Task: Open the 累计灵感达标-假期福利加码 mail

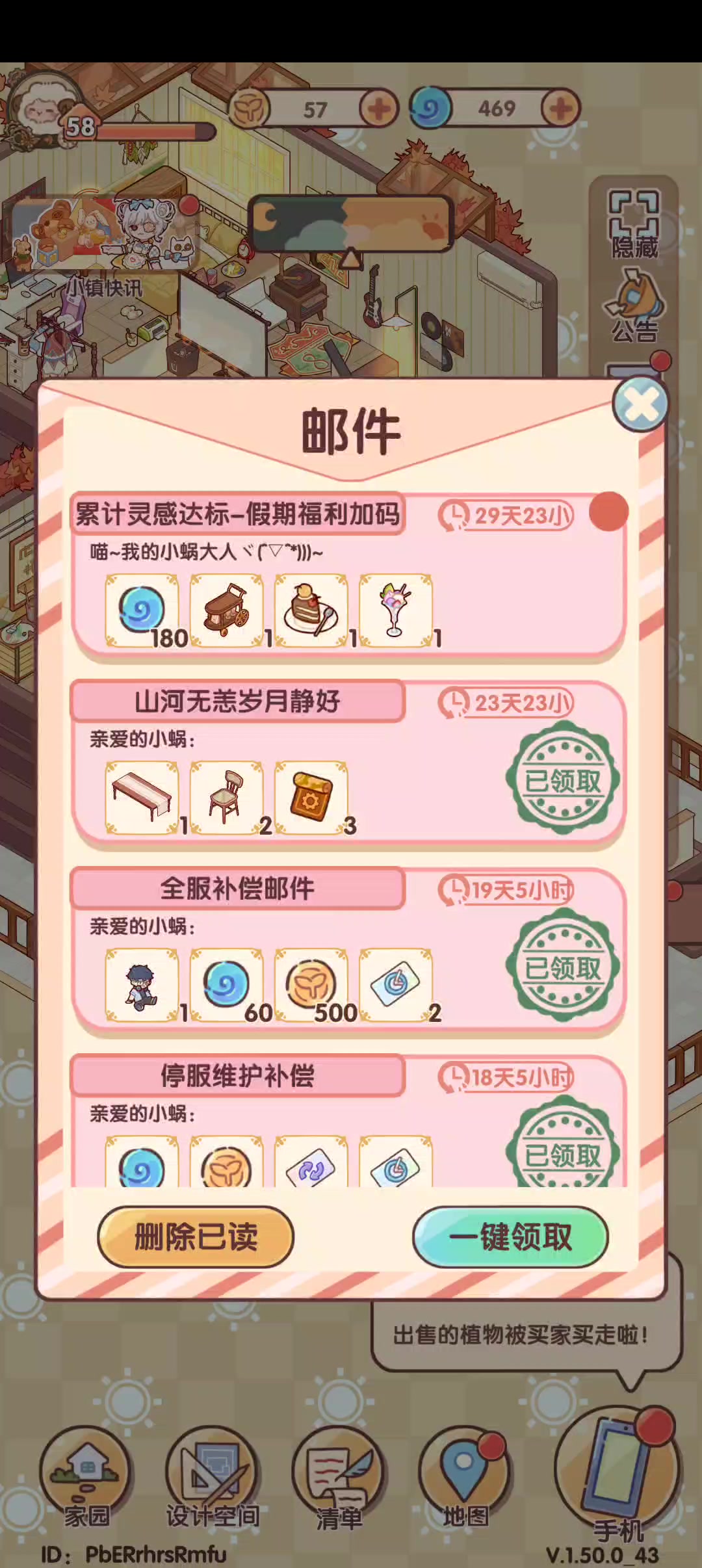Action: [x=237, y=514]
